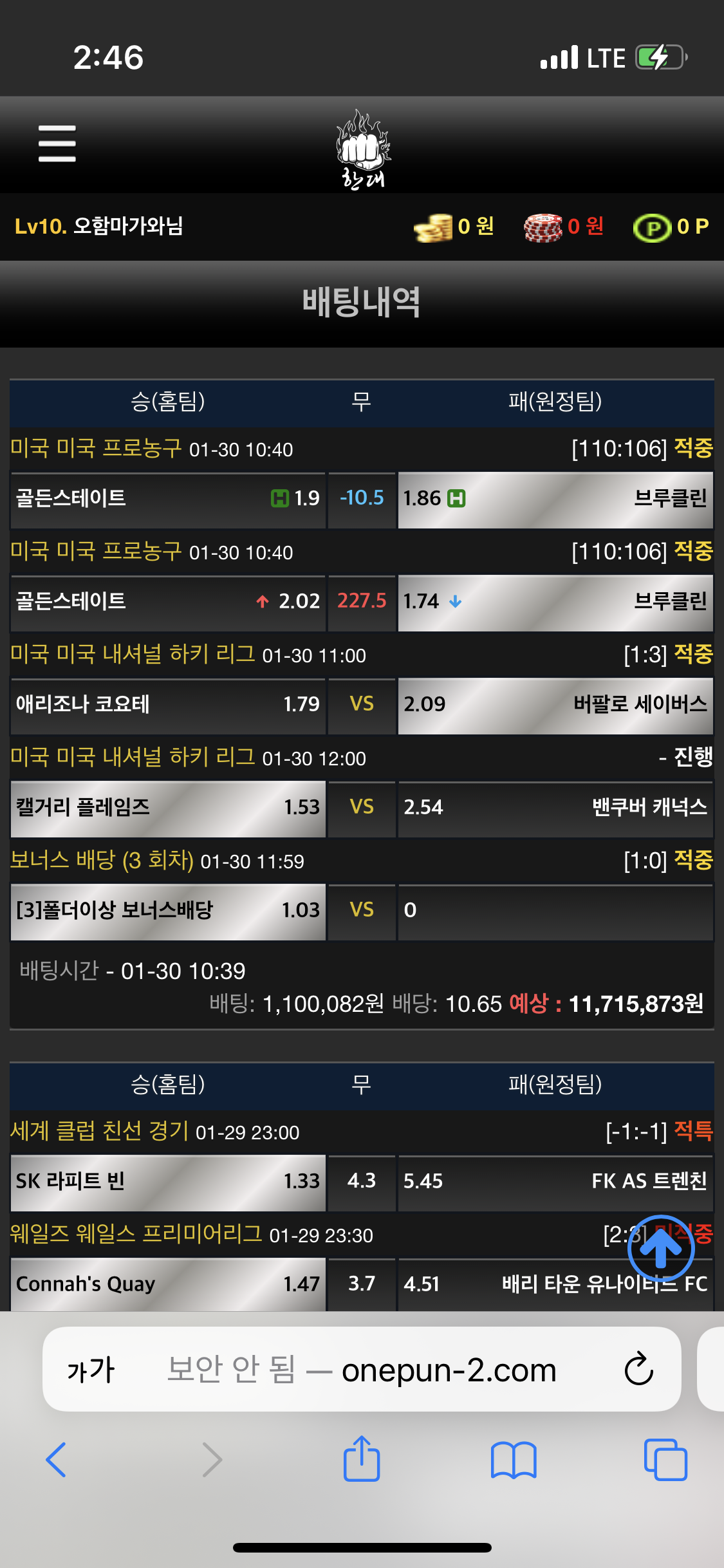Open the Safari share sheet
This screenshot has width=724, height=1568.
[x=362, y=1459]
